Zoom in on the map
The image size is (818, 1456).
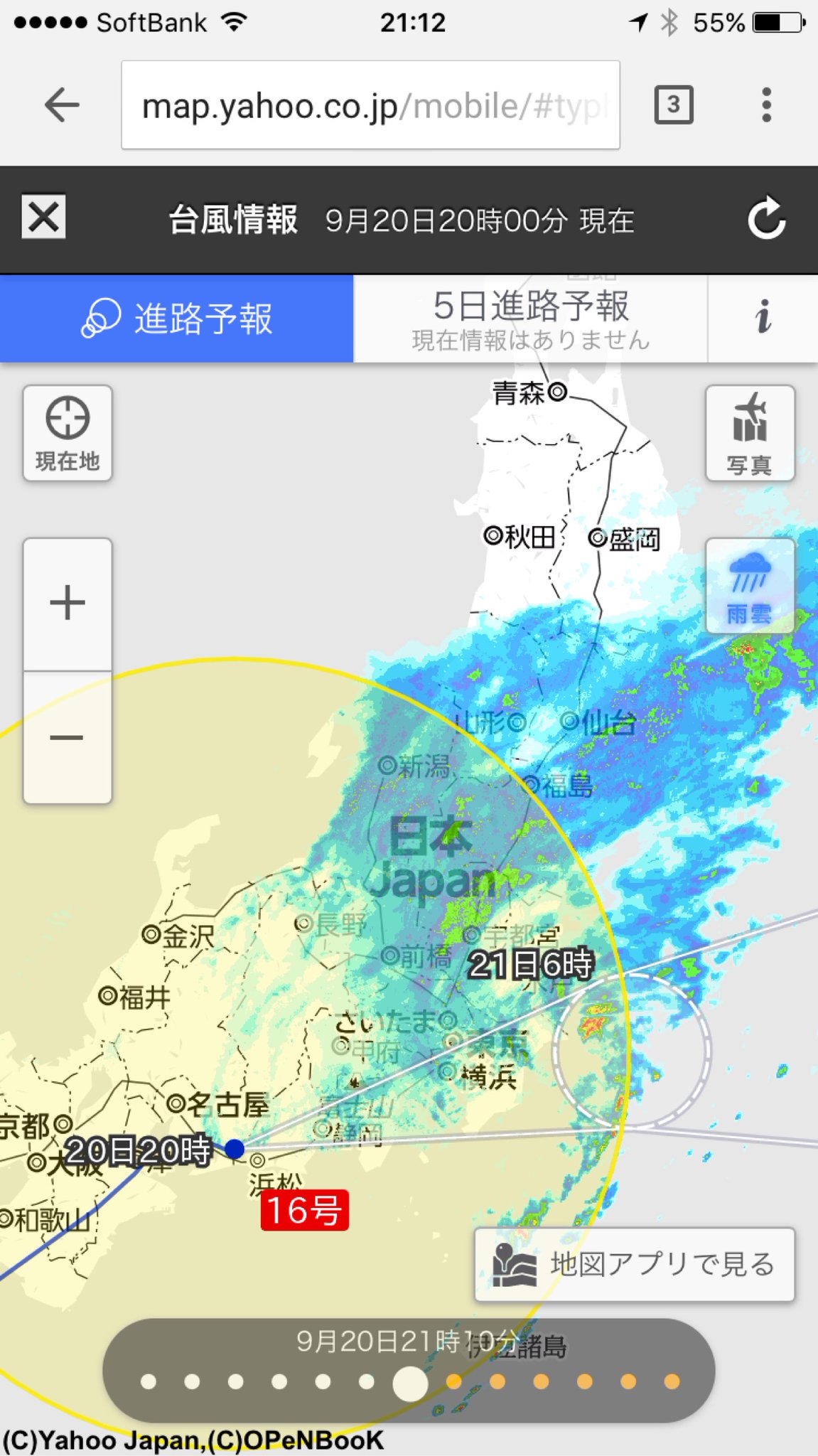pos(68,604)
